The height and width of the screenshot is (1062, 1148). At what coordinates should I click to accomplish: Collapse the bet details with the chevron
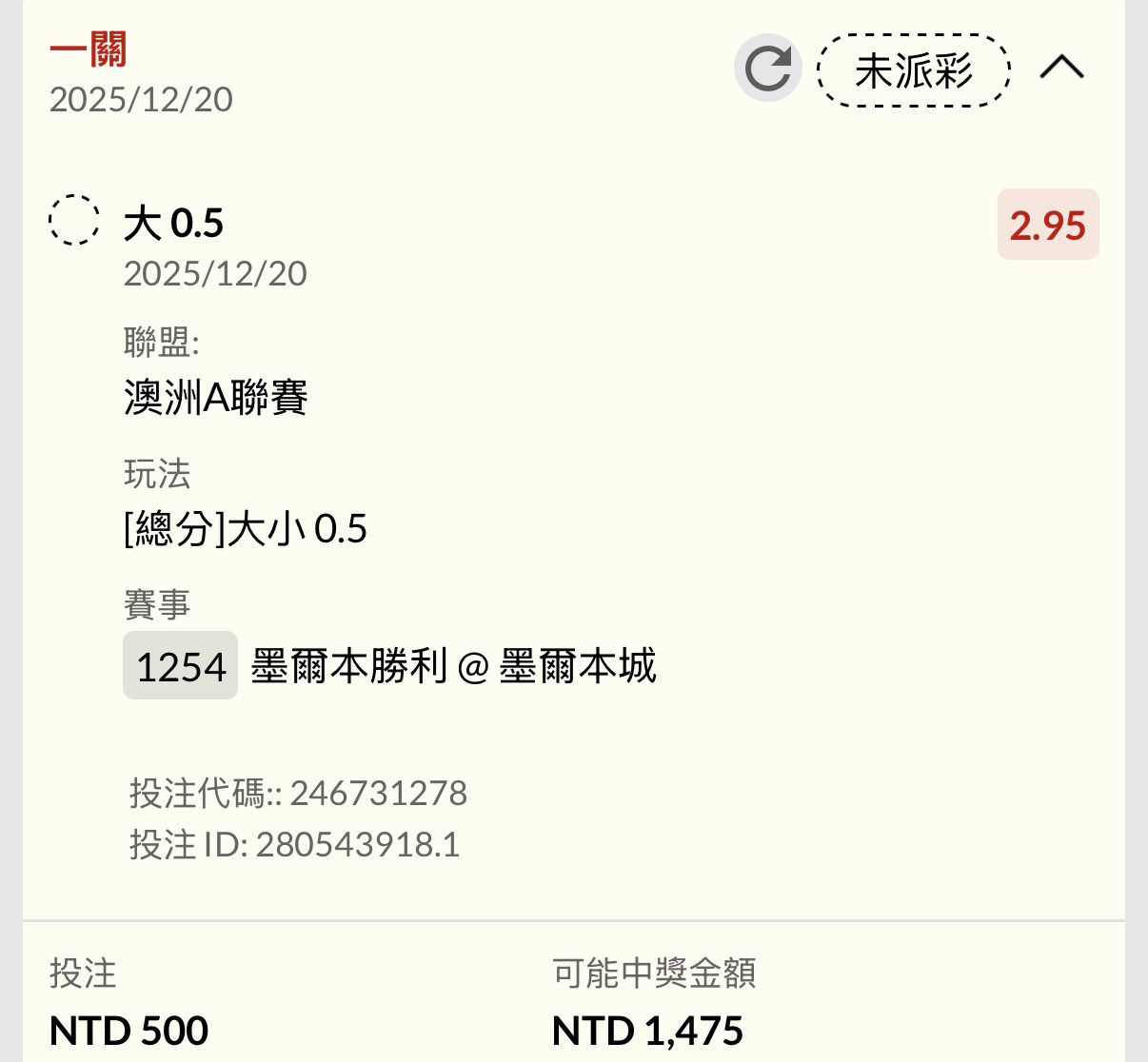pyautogui.click(x=1061, y=68)
